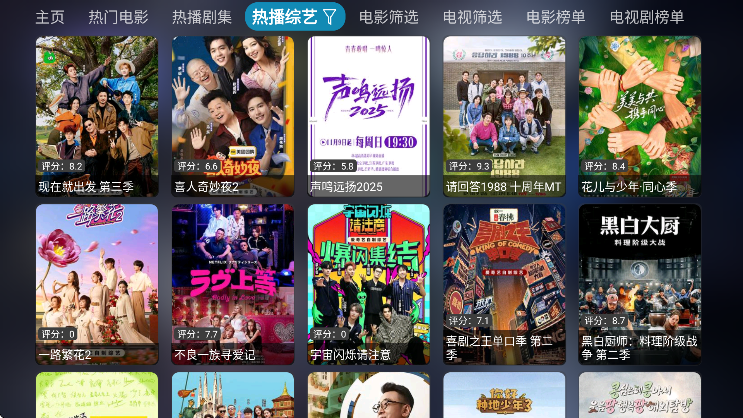Tap the filter icon on 热播综艺

[329, 16]
